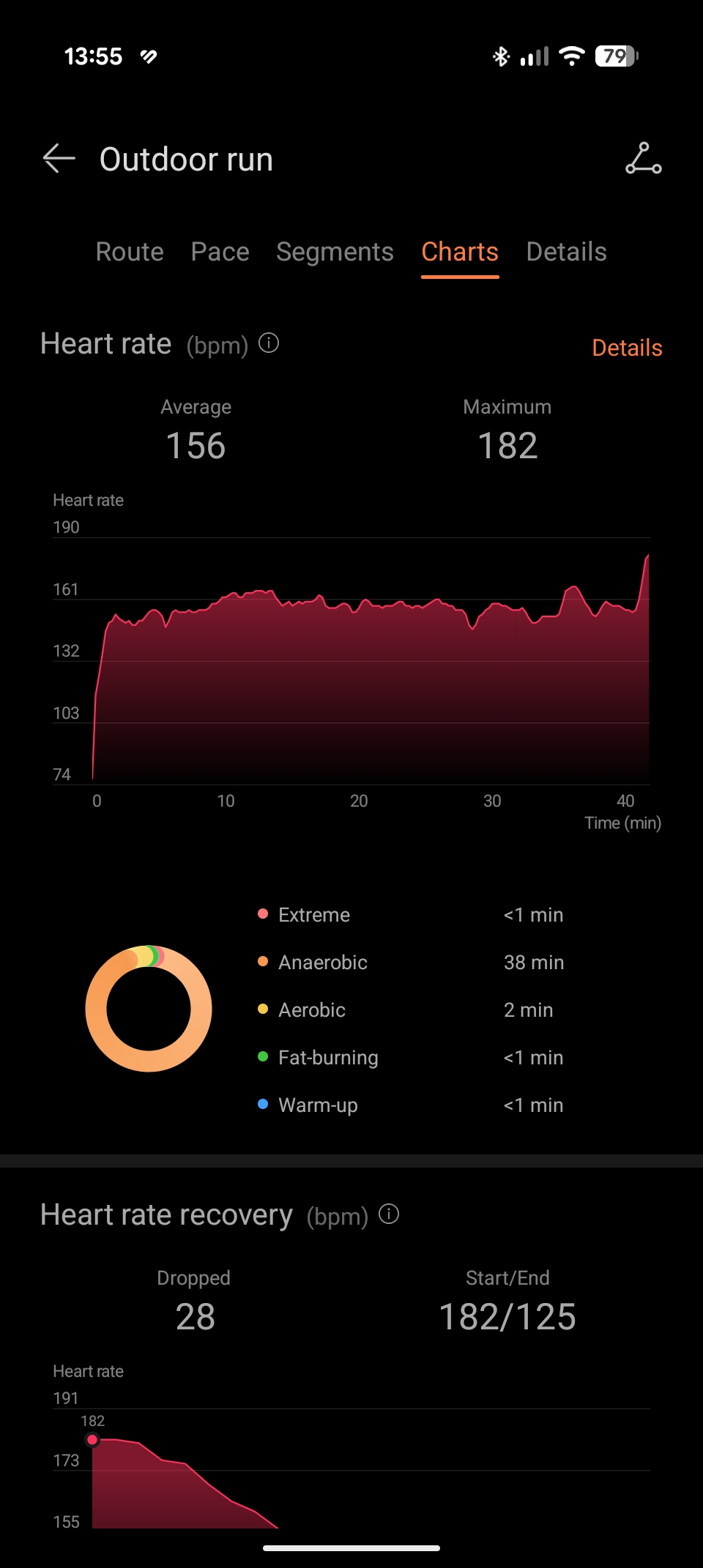Tap the info icon beside Heart rate
This screenshot has width=703, height=1568.
(x=269, y=343)
